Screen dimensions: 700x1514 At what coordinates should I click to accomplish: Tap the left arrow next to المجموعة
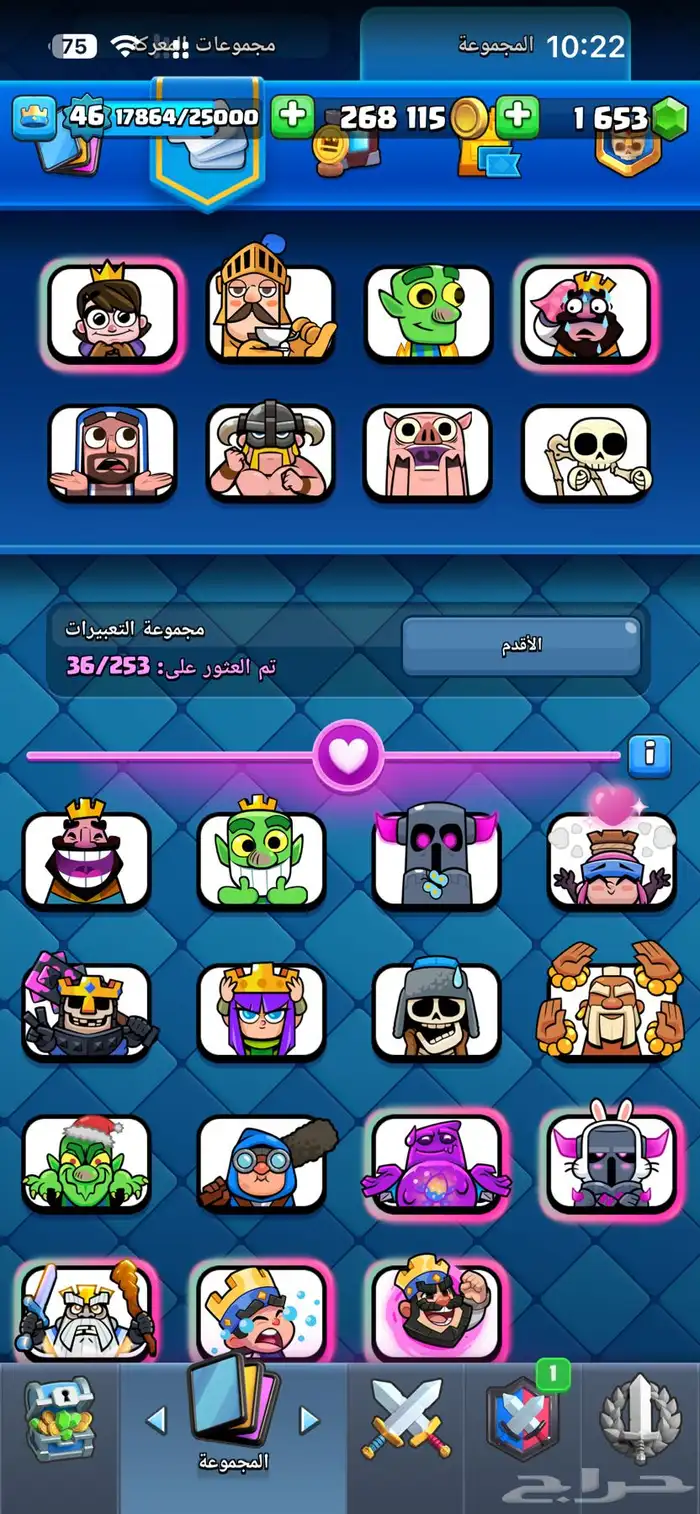pos(156,1419)
